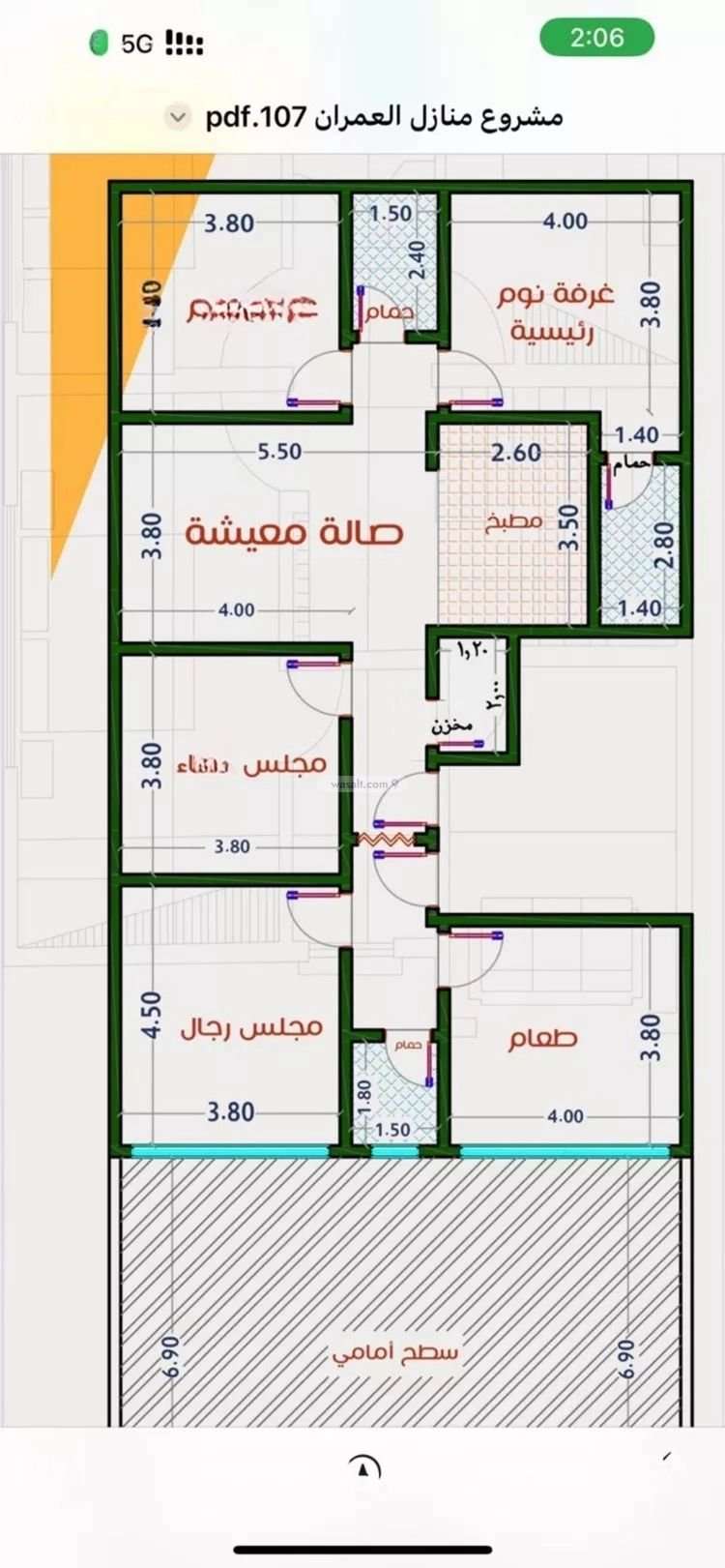Open the markup pen tool

(x=363, y=1468)
